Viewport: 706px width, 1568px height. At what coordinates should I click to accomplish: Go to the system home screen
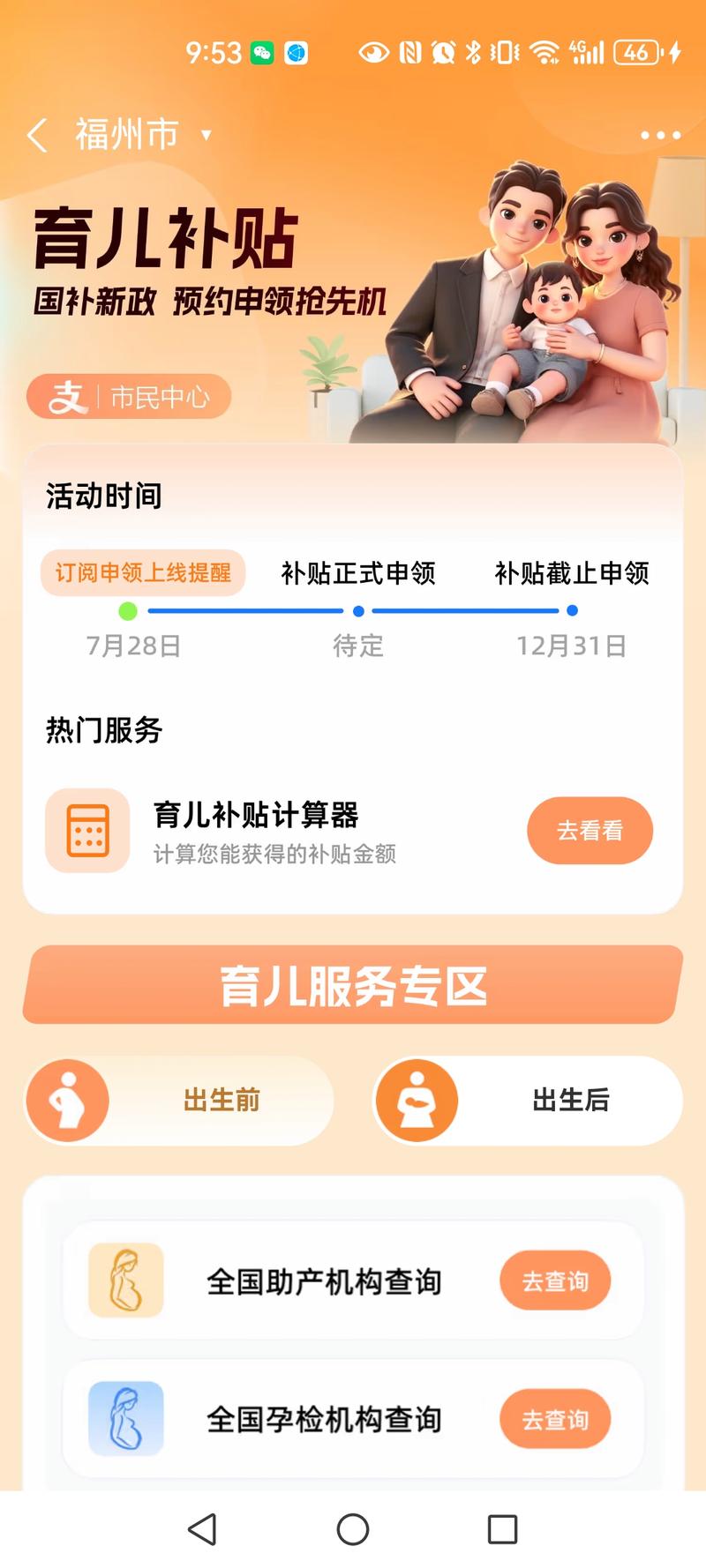[x=353, y=1529]
